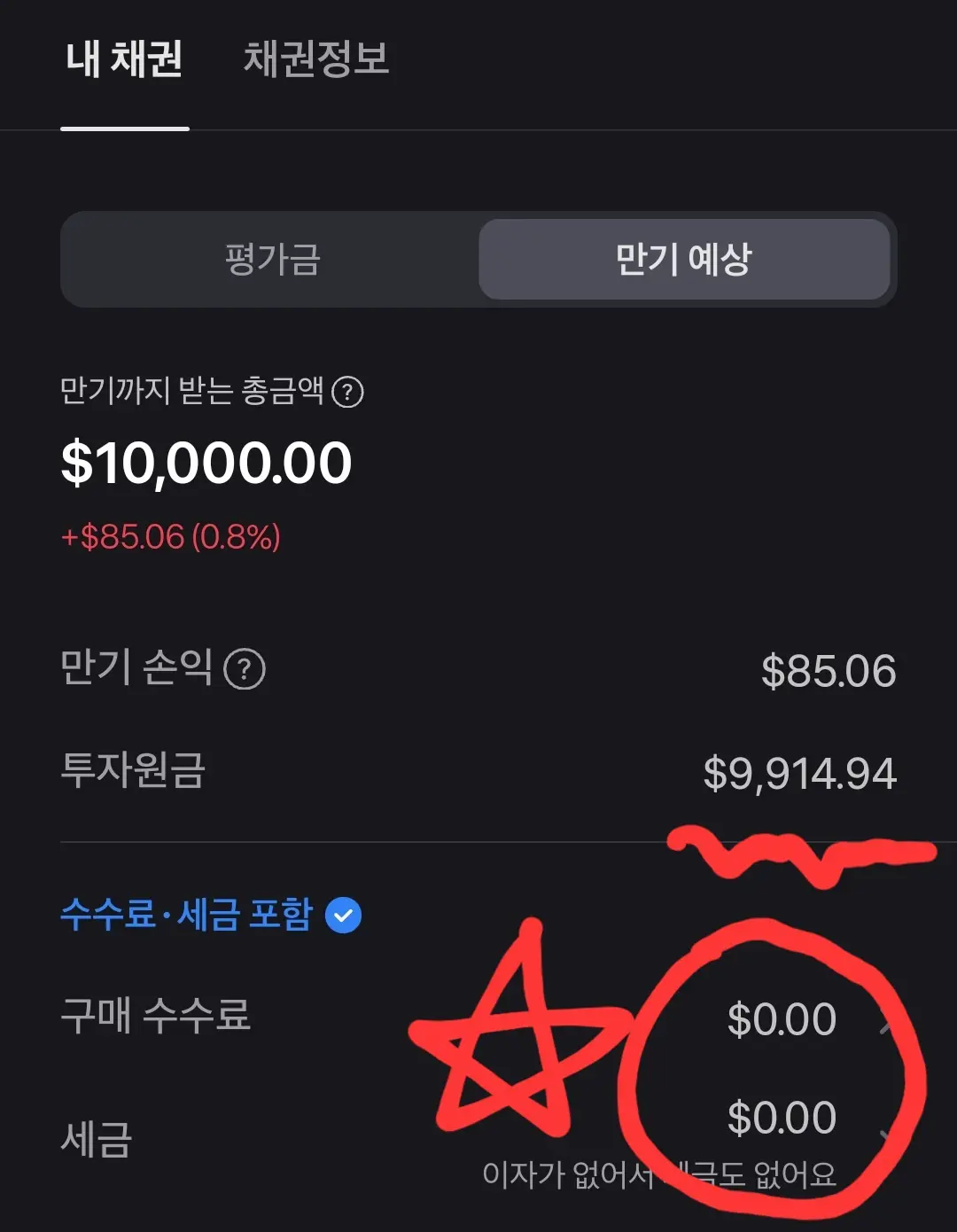Screen dimensions: 957x1232
Task: Tap the help icon next to the maturity profit row
Action: (243, 668)
